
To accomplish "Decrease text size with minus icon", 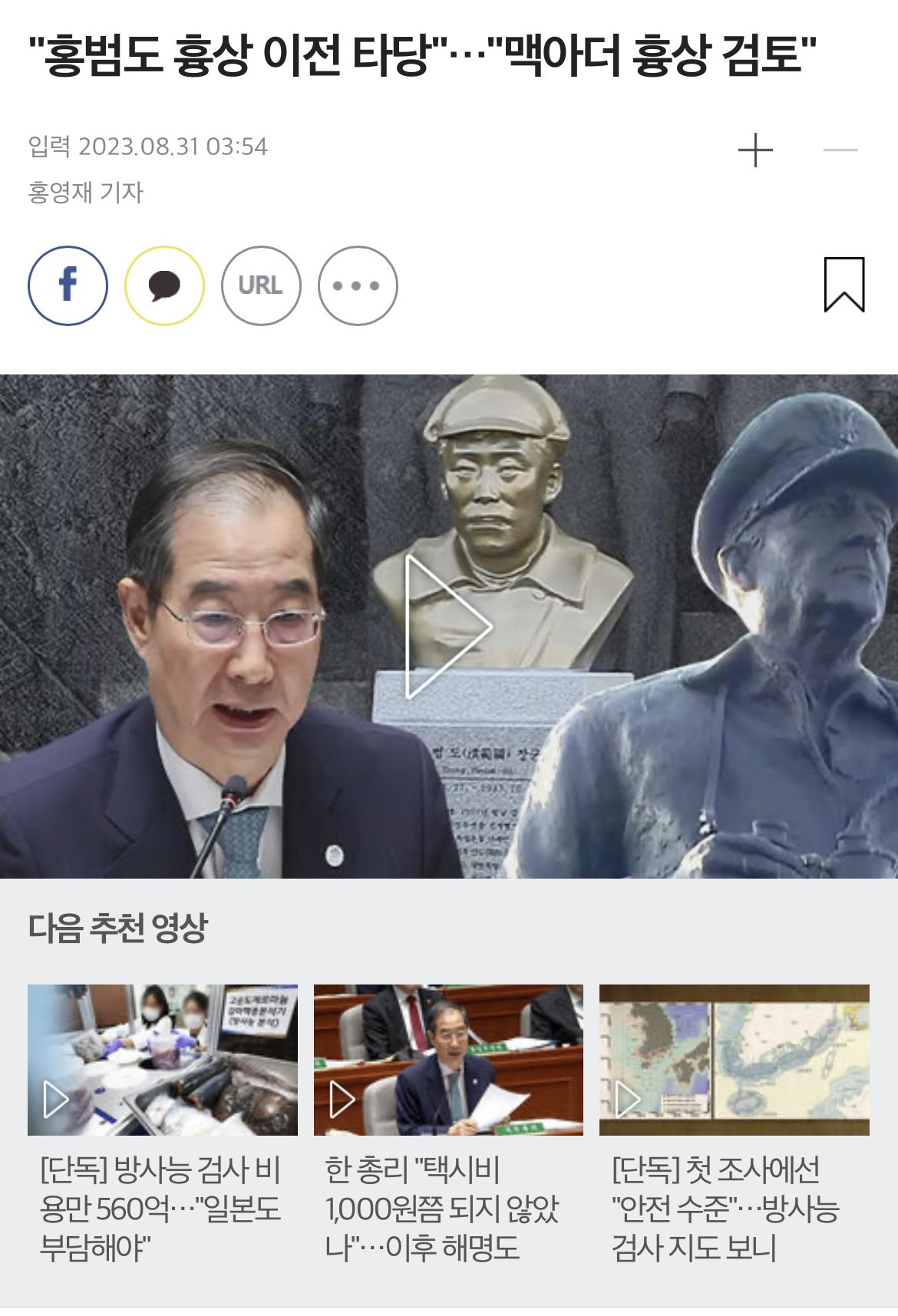I will coord(840,150).
